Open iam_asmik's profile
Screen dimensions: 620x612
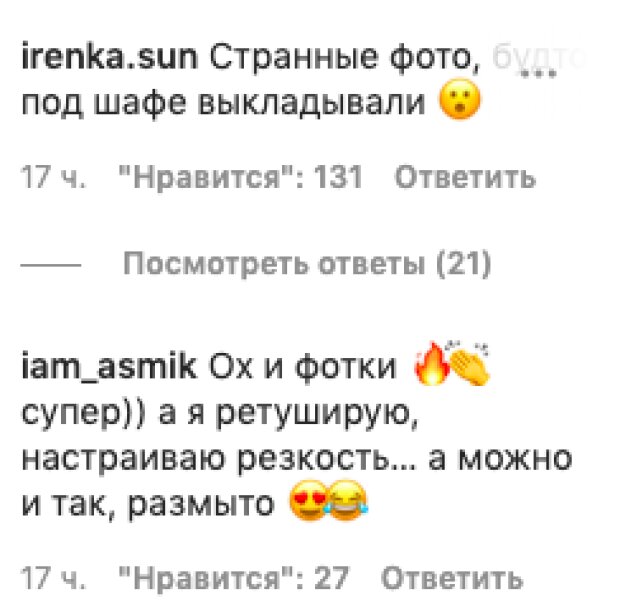108,369
